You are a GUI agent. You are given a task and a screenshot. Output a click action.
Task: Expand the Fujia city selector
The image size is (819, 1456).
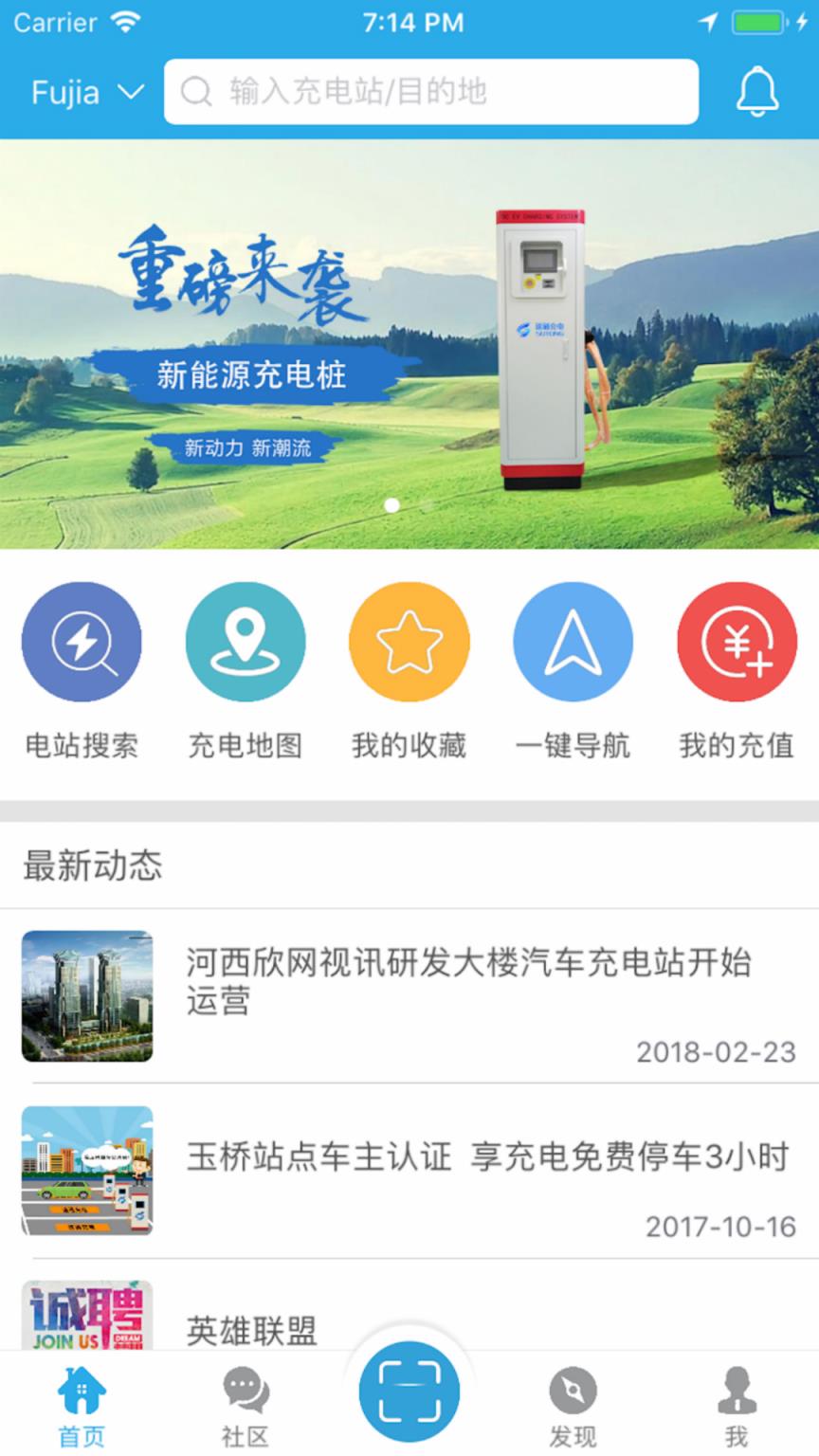tap(66, 92)
